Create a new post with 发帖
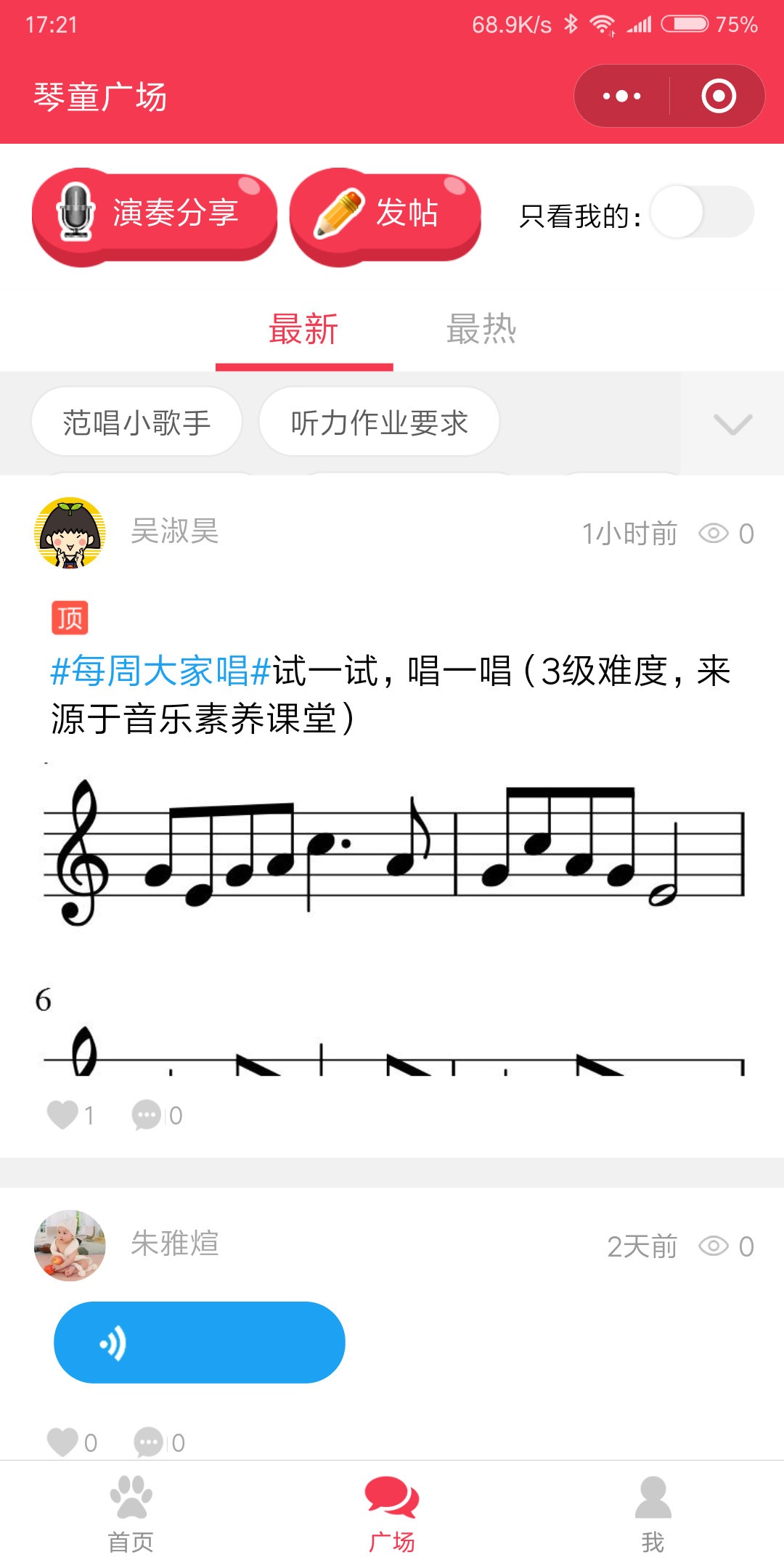This screenshot has height=1568, width=784. [385, 215]
